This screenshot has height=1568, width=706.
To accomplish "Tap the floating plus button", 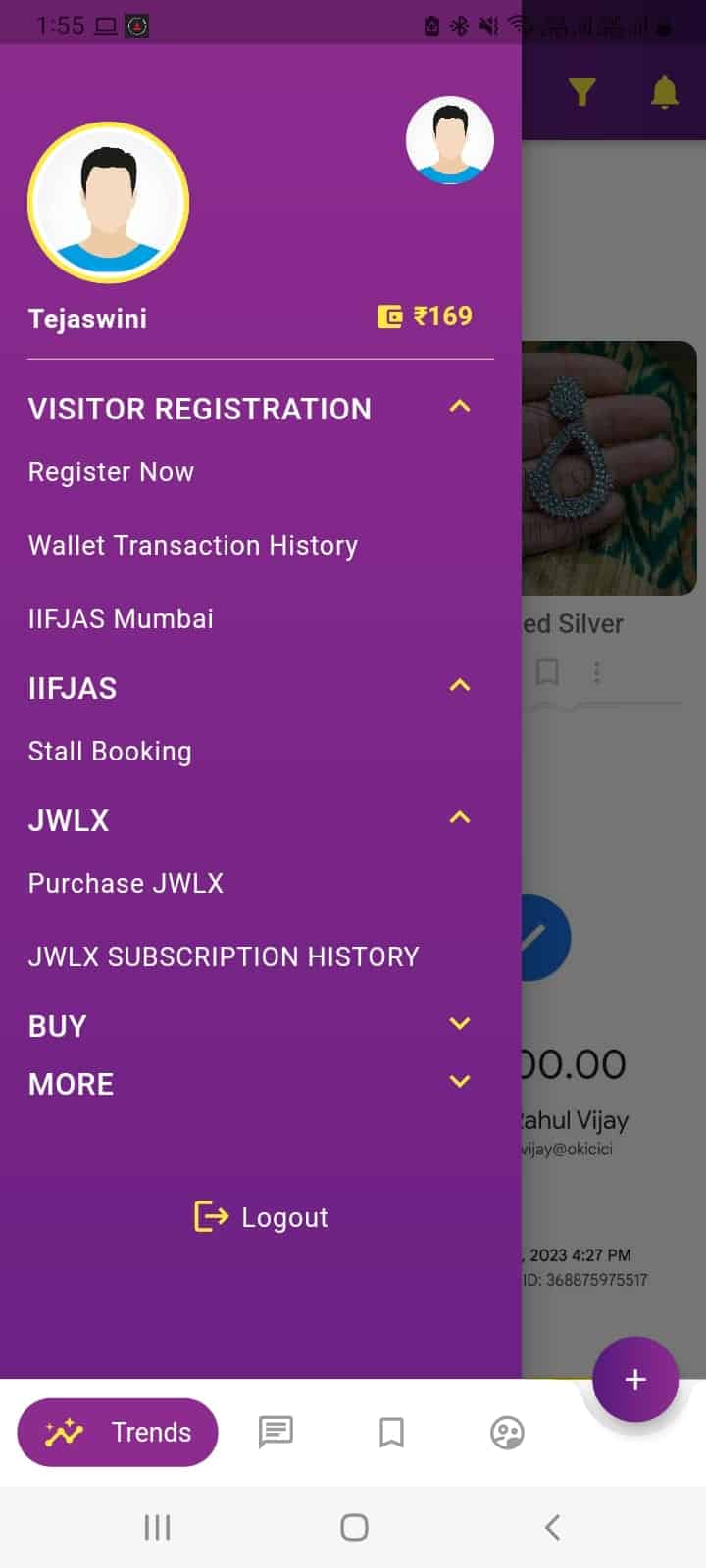I will click(x=635, y=1380).
